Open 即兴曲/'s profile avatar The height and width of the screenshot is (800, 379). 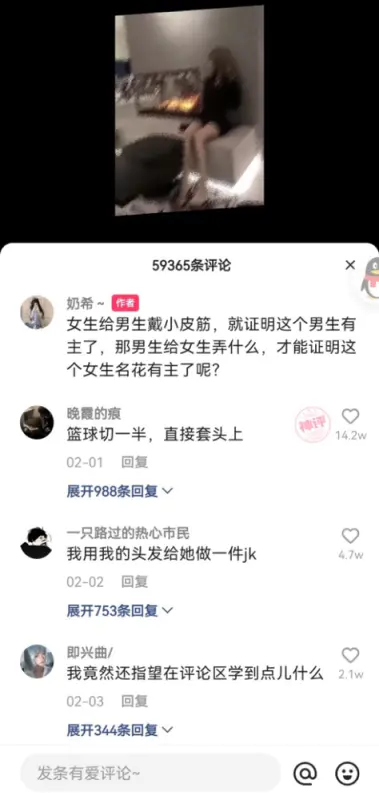tap(37, 661)
